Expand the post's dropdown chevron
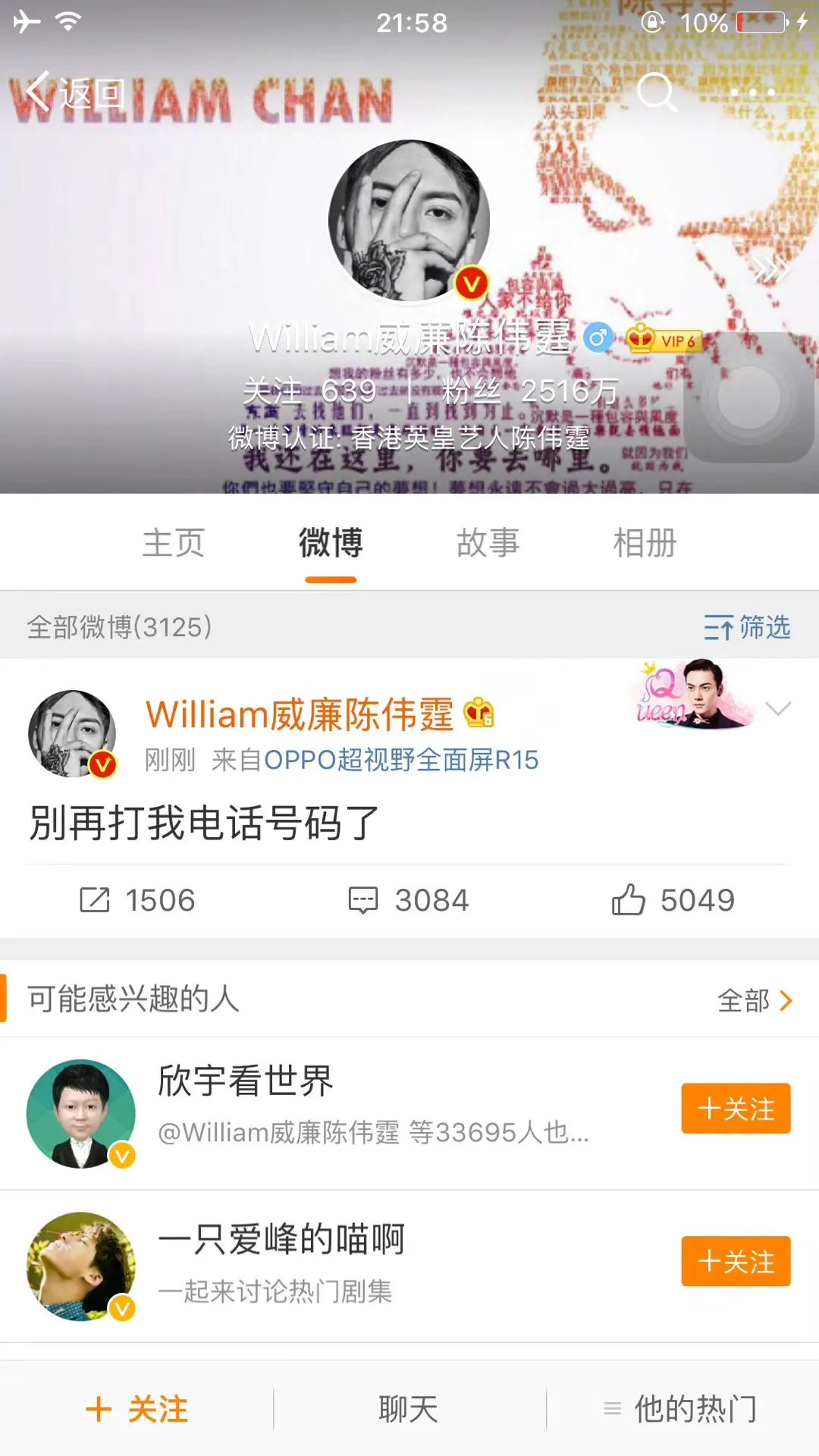The height and width of the screenshot is (1456, 819). [x=778, y=708]
